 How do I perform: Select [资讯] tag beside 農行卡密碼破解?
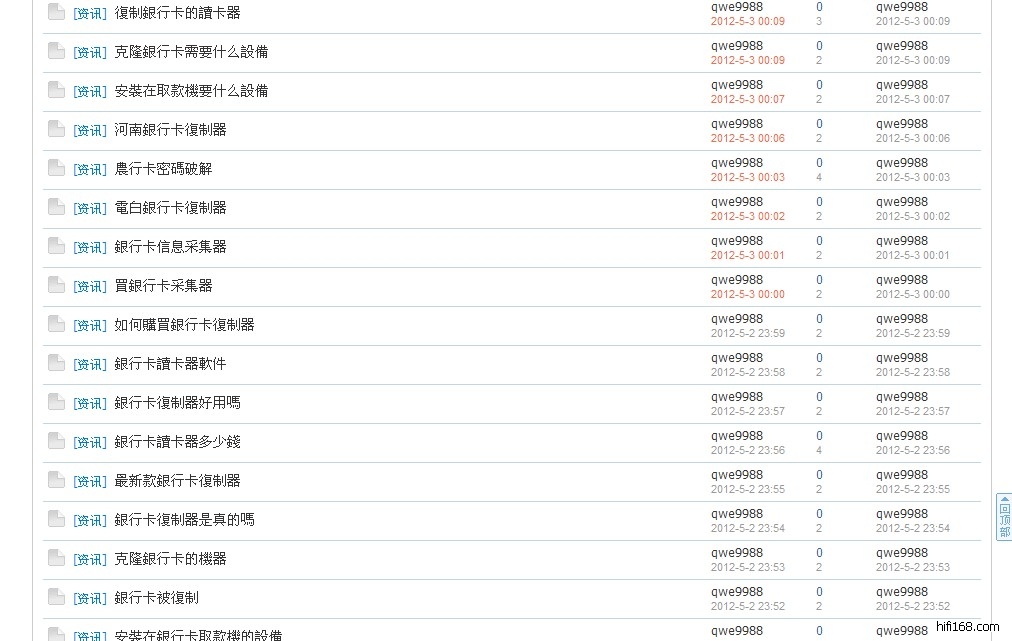pyautogui.click(x=90, y=169)
